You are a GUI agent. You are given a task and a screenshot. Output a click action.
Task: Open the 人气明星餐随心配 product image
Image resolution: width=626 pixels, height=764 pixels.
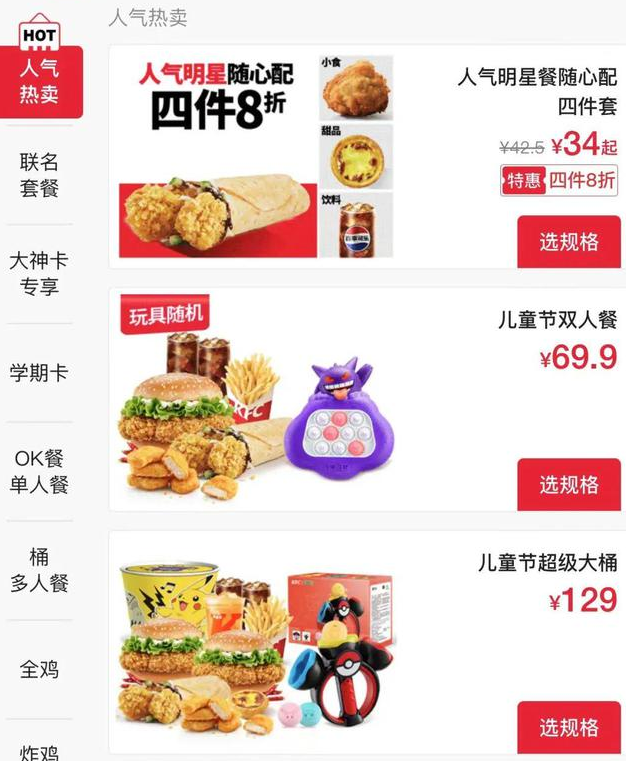256,156
